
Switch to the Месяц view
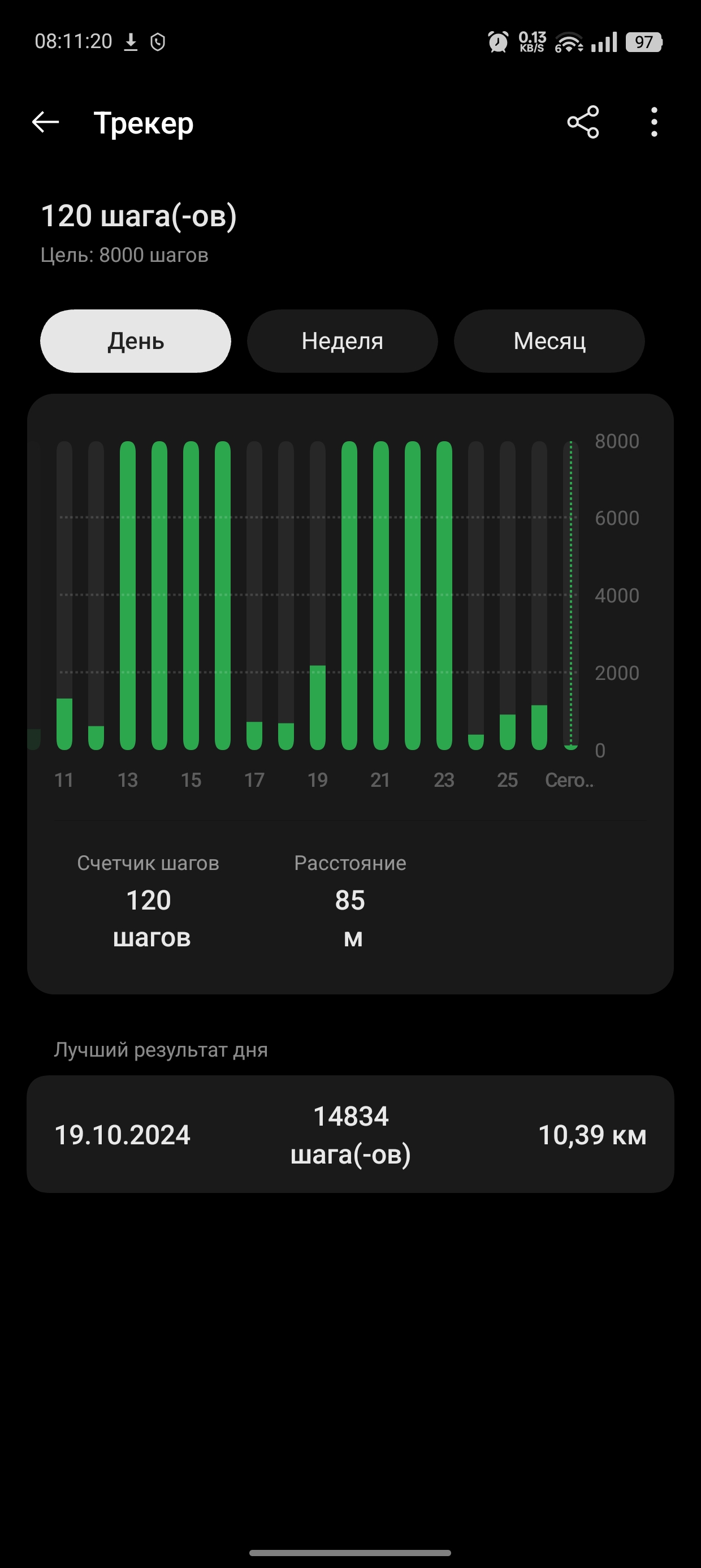549,341
